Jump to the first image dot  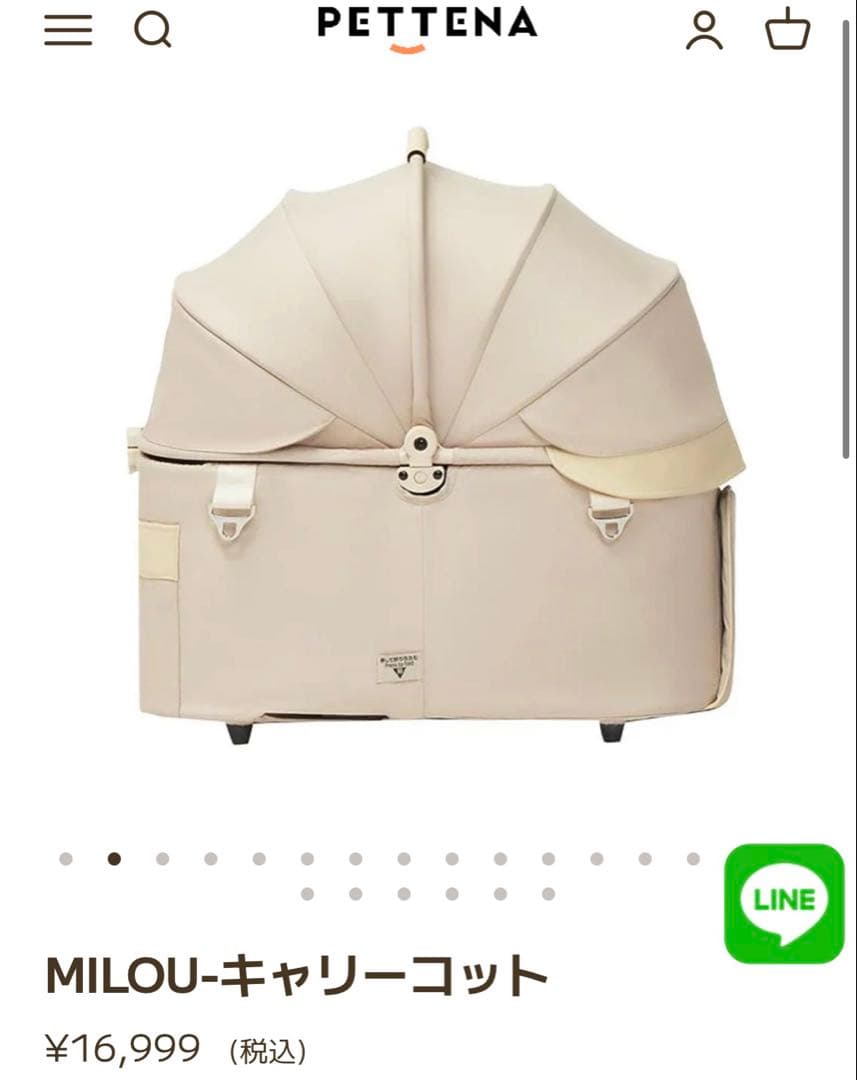click(66, 858)
